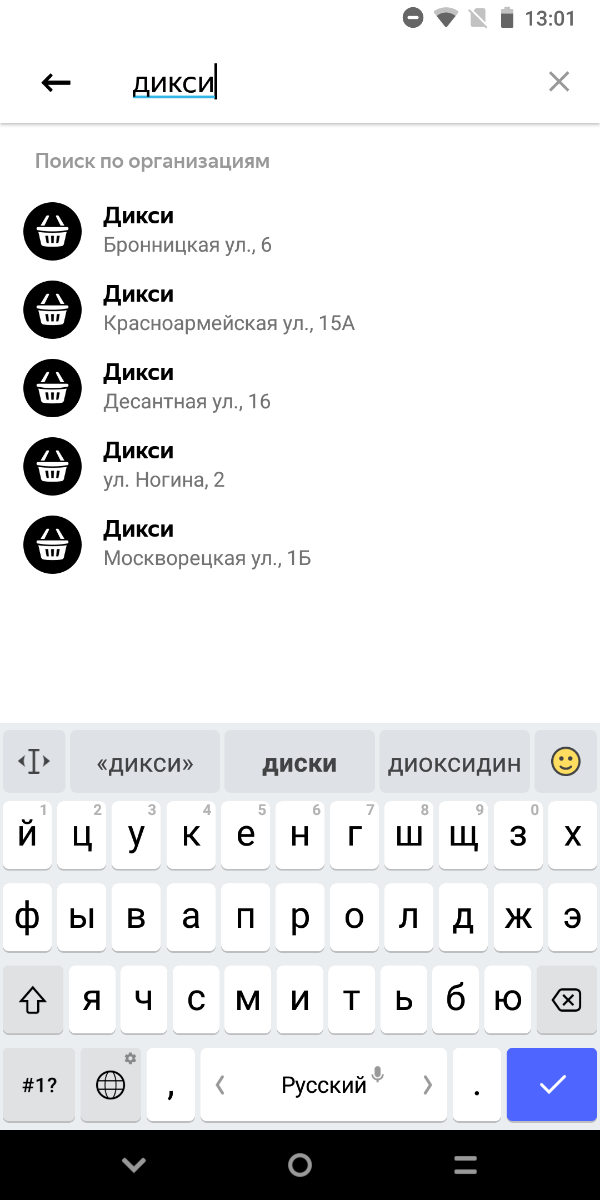Choose the keyboard suggestion «диски»
The width and height of the screenshot is (600, 1200).
pos(299,764)
